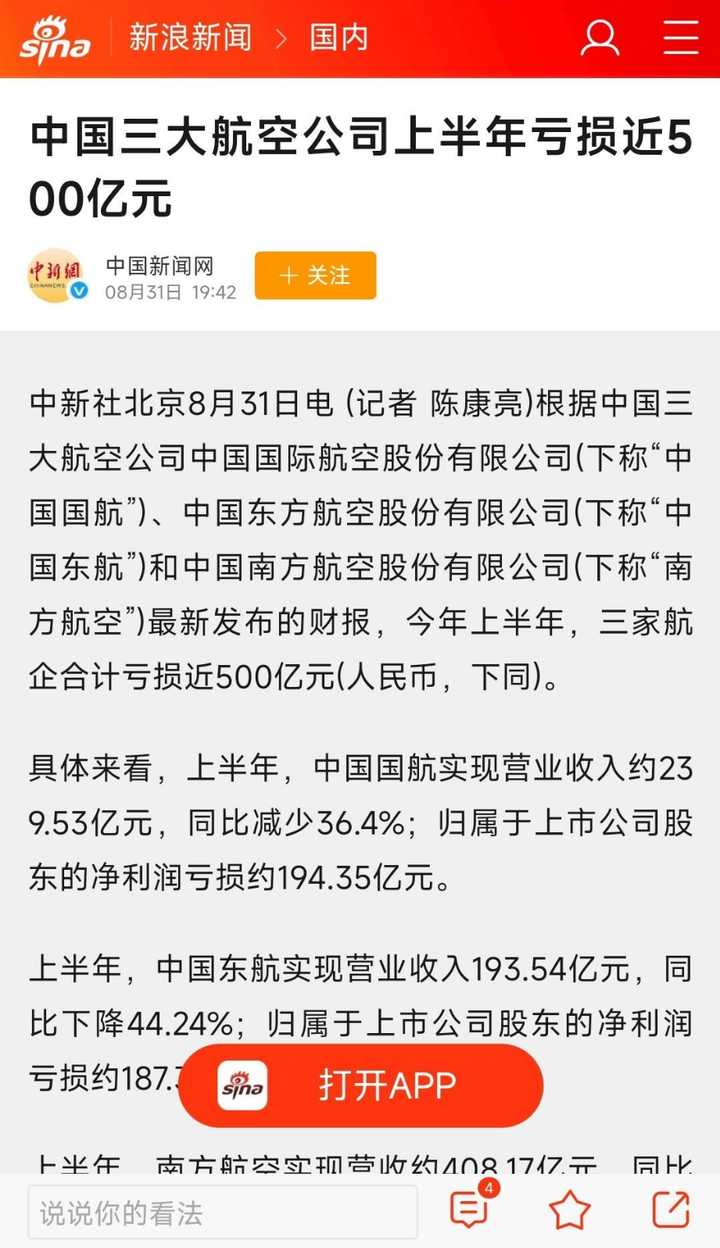Follow 中国新闻网 with the 关注 button
720x1248 pixels.
(315, 275)
